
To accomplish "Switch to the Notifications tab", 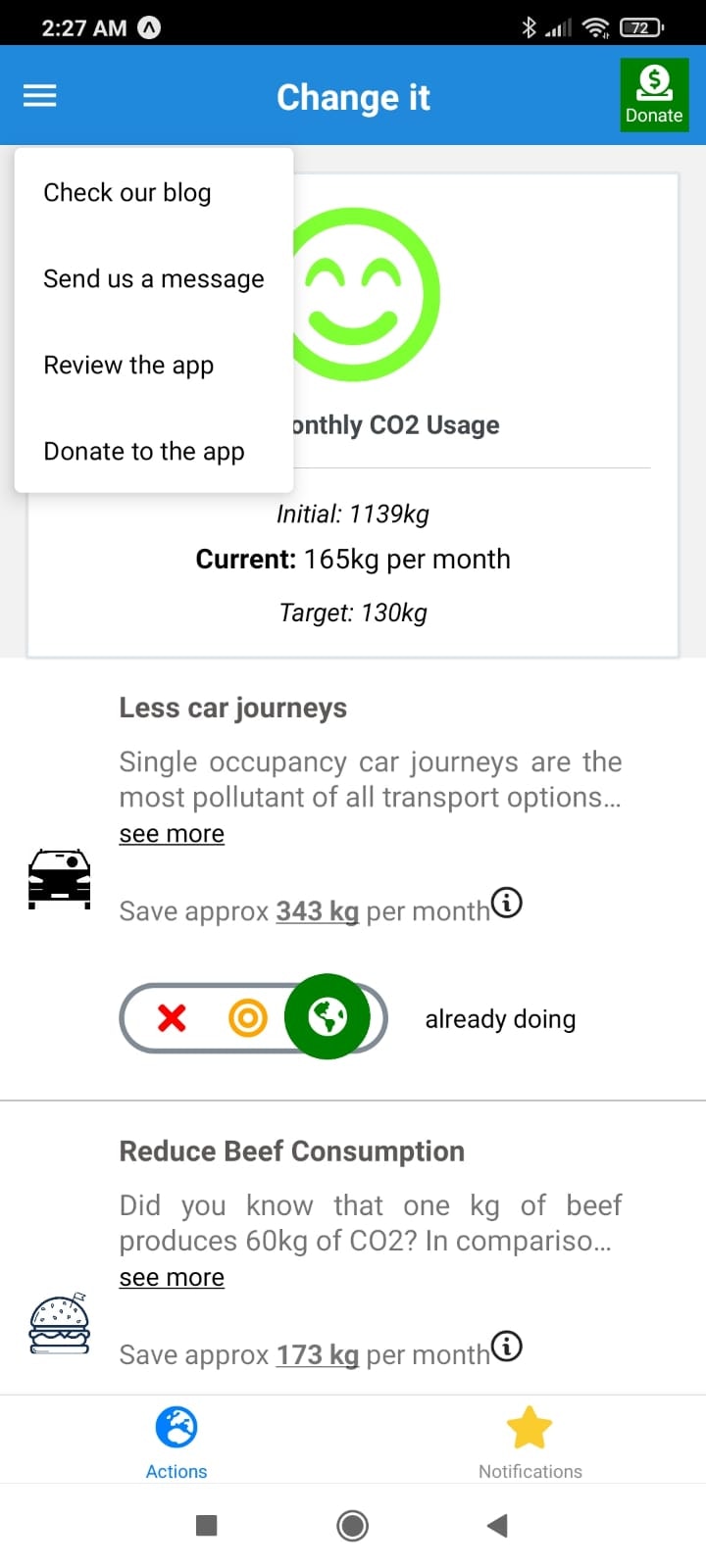I will tap(529, 1441).
